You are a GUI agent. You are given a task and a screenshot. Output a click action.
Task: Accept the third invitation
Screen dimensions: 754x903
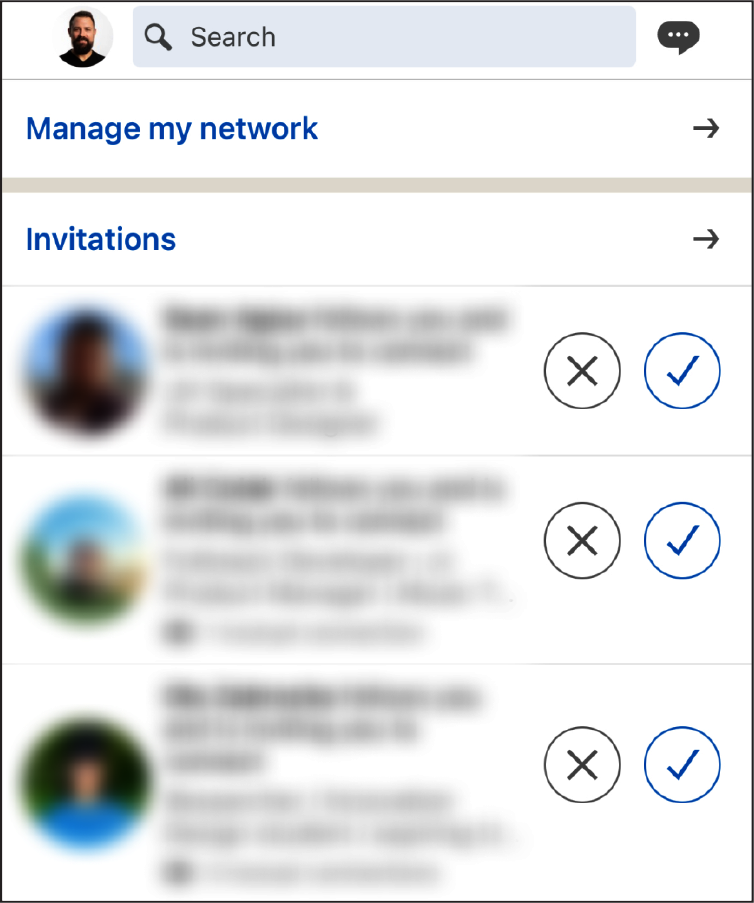[682, 766]
